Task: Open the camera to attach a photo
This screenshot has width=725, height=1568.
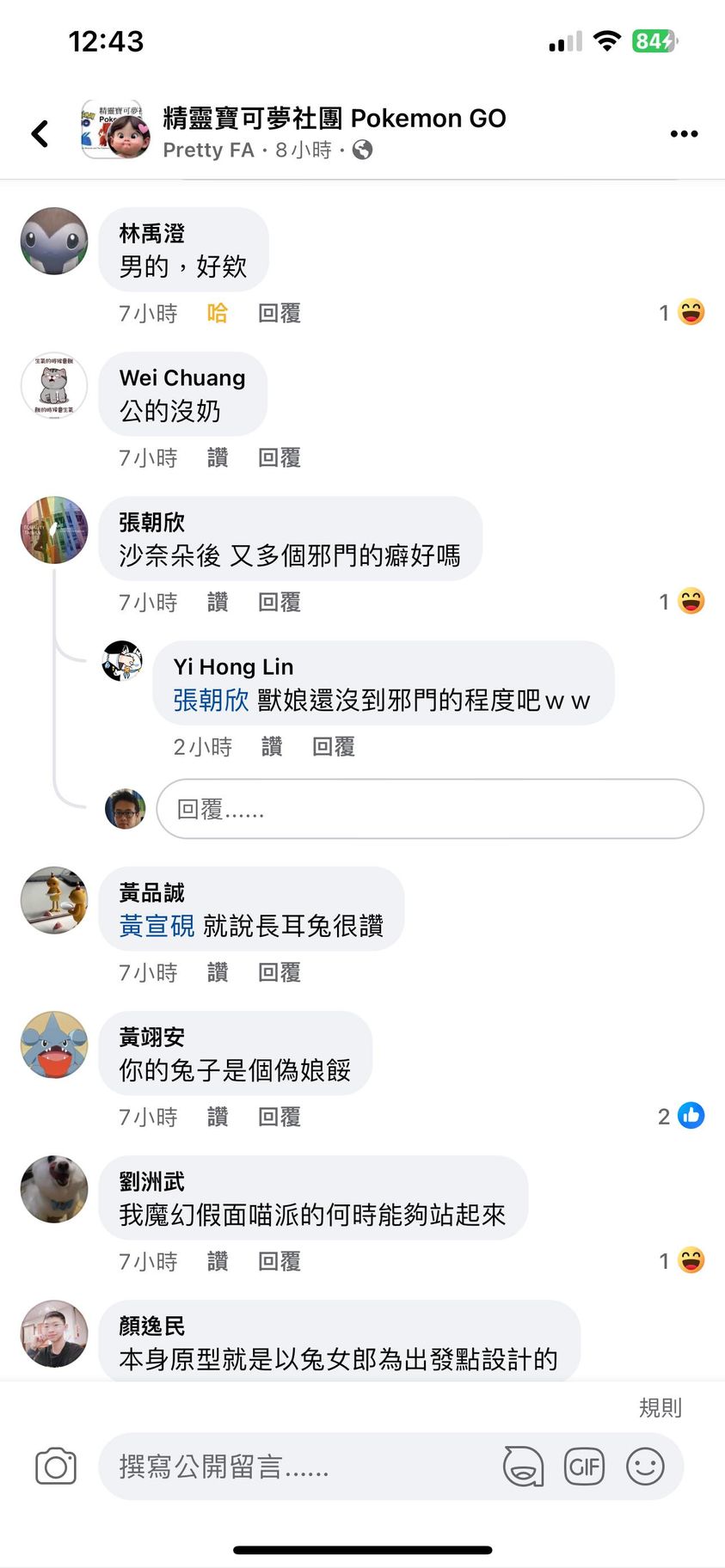Action: pyautogui.click(x=56, y=1467)
